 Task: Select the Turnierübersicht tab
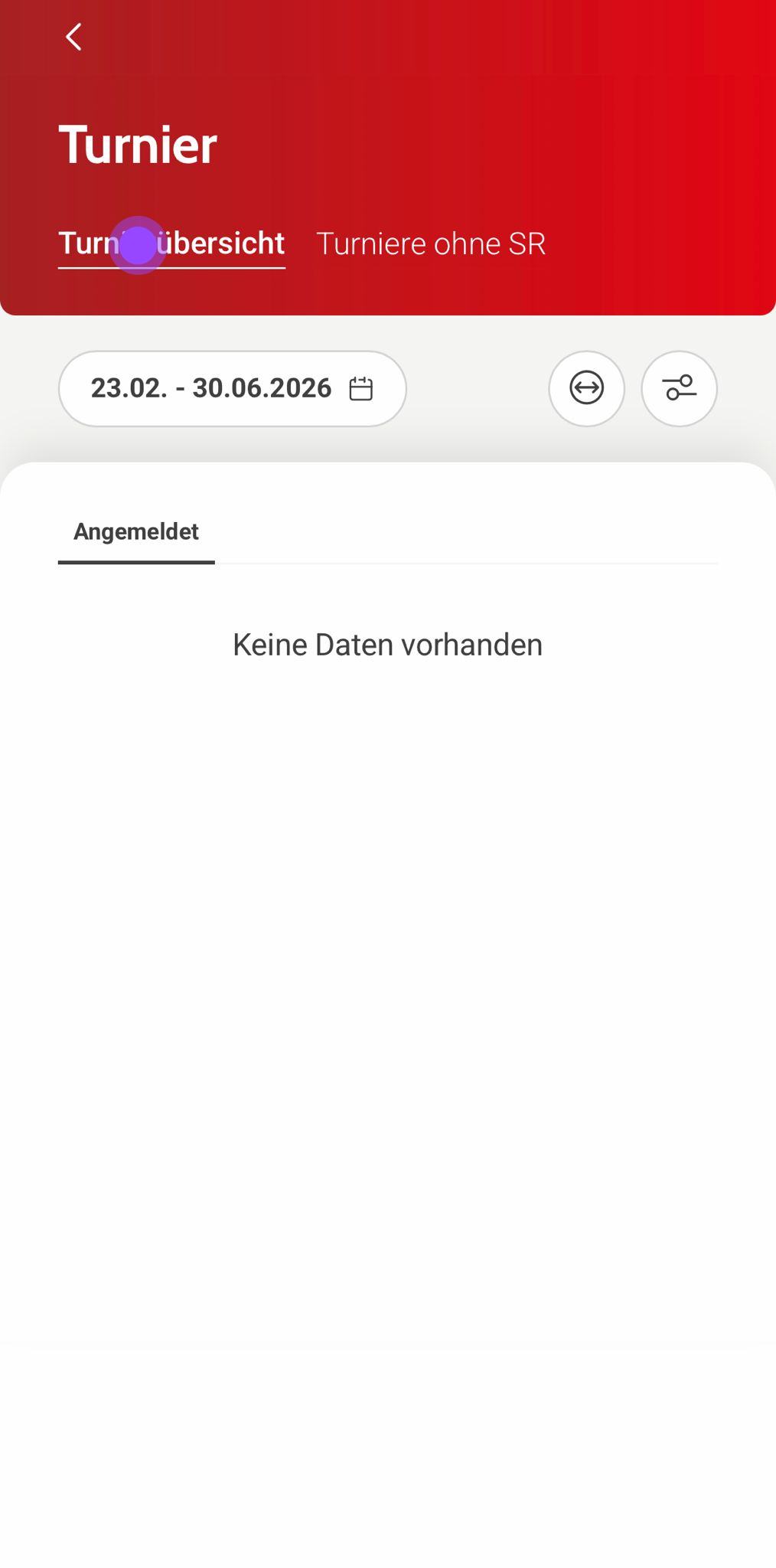(171, 243)
